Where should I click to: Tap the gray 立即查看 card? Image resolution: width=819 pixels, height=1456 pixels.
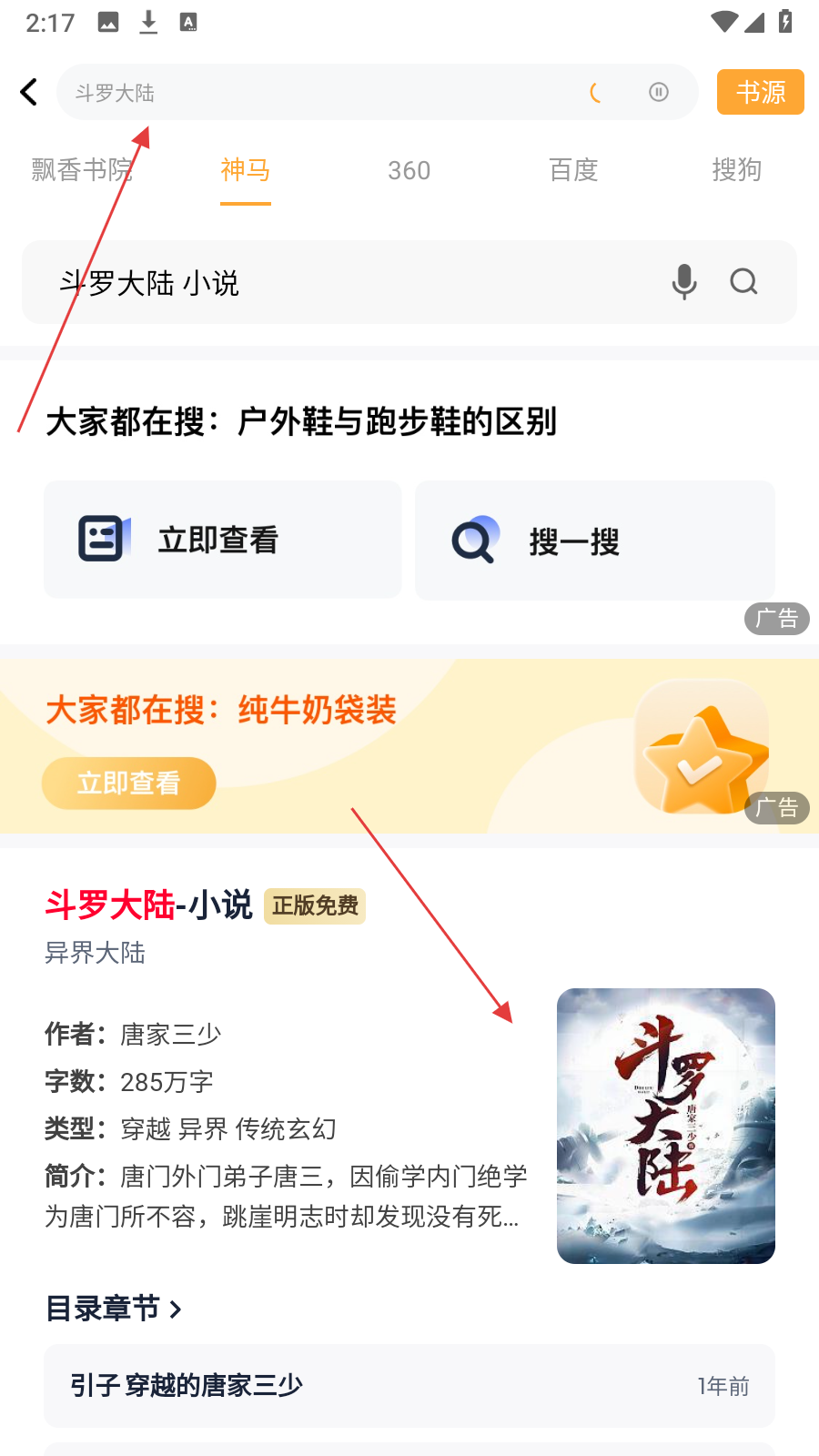pyautogui.click(x=222, y=540)
